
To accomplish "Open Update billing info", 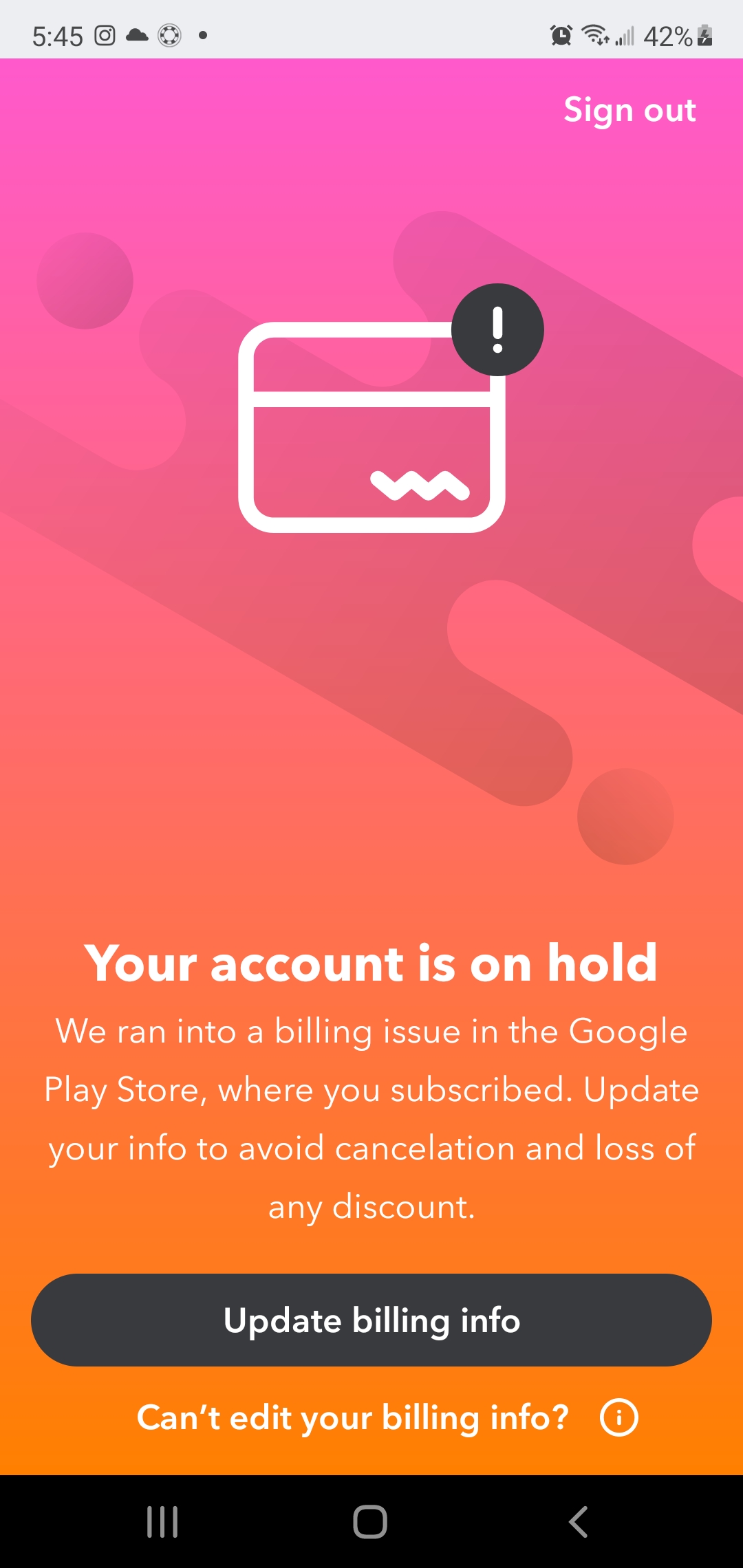I will pos(371,1320).
